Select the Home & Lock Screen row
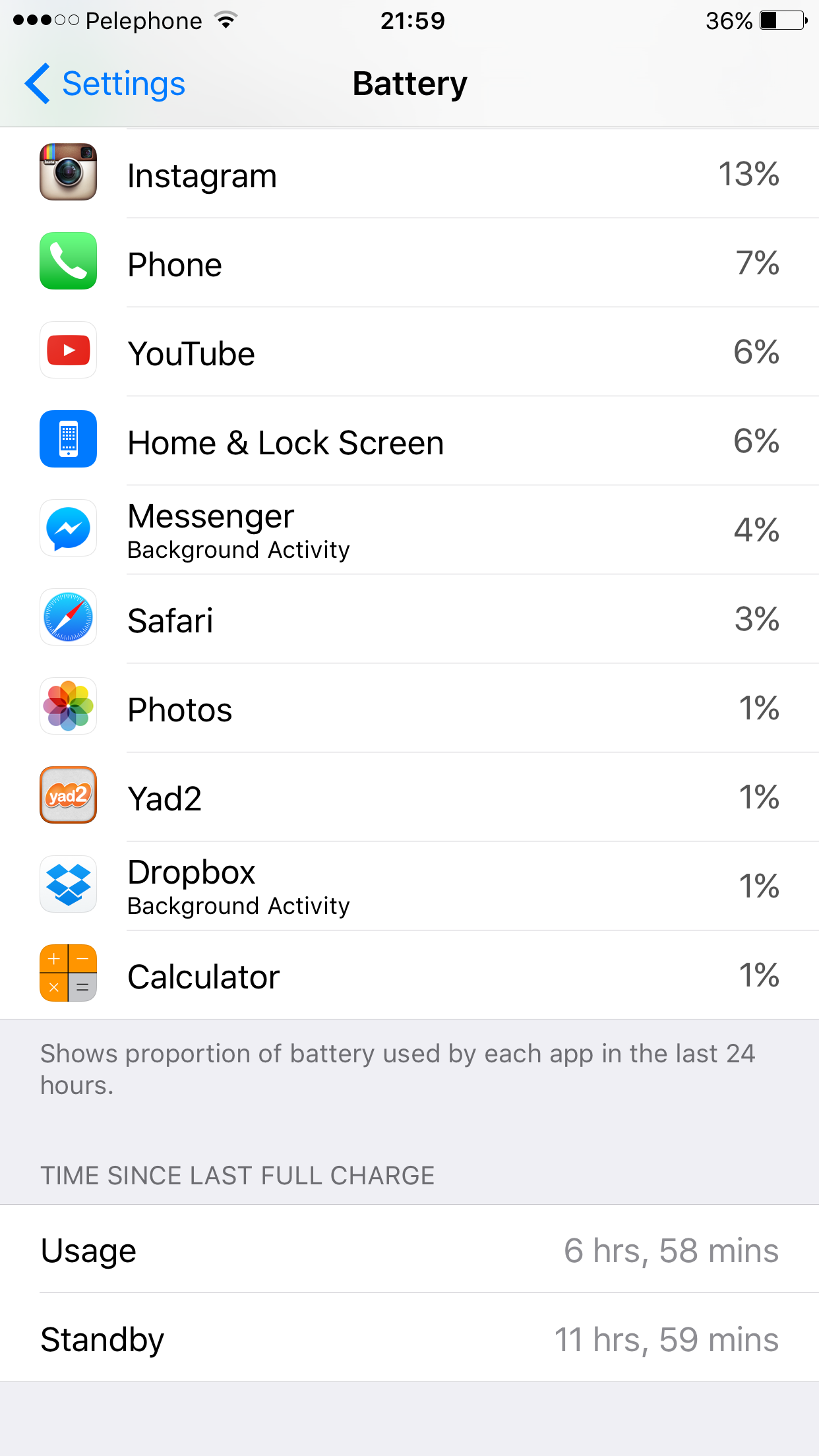This screenshot has width=819, height=1456. 409,441
